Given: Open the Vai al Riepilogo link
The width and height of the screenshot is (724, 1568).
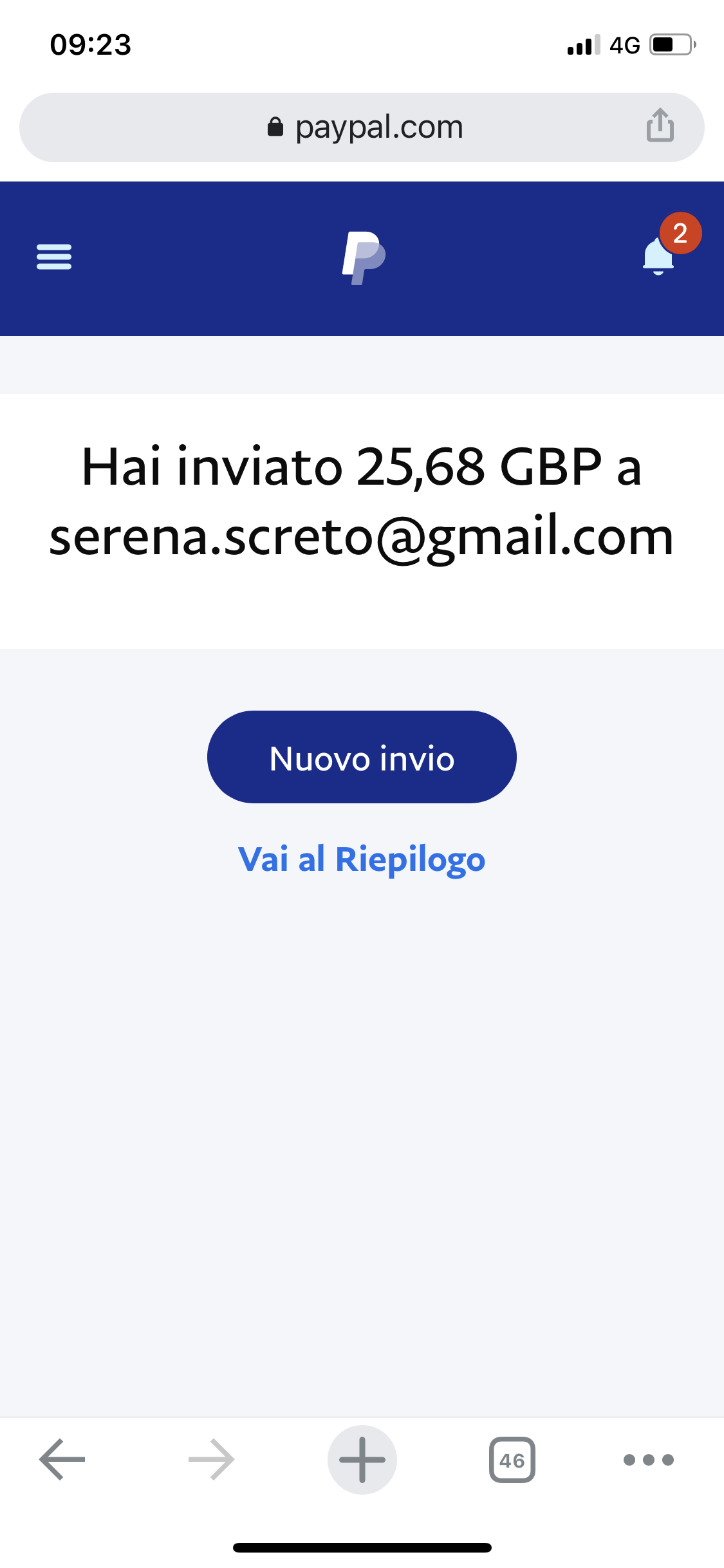Looking at the screenshot, I should point(362,859).
